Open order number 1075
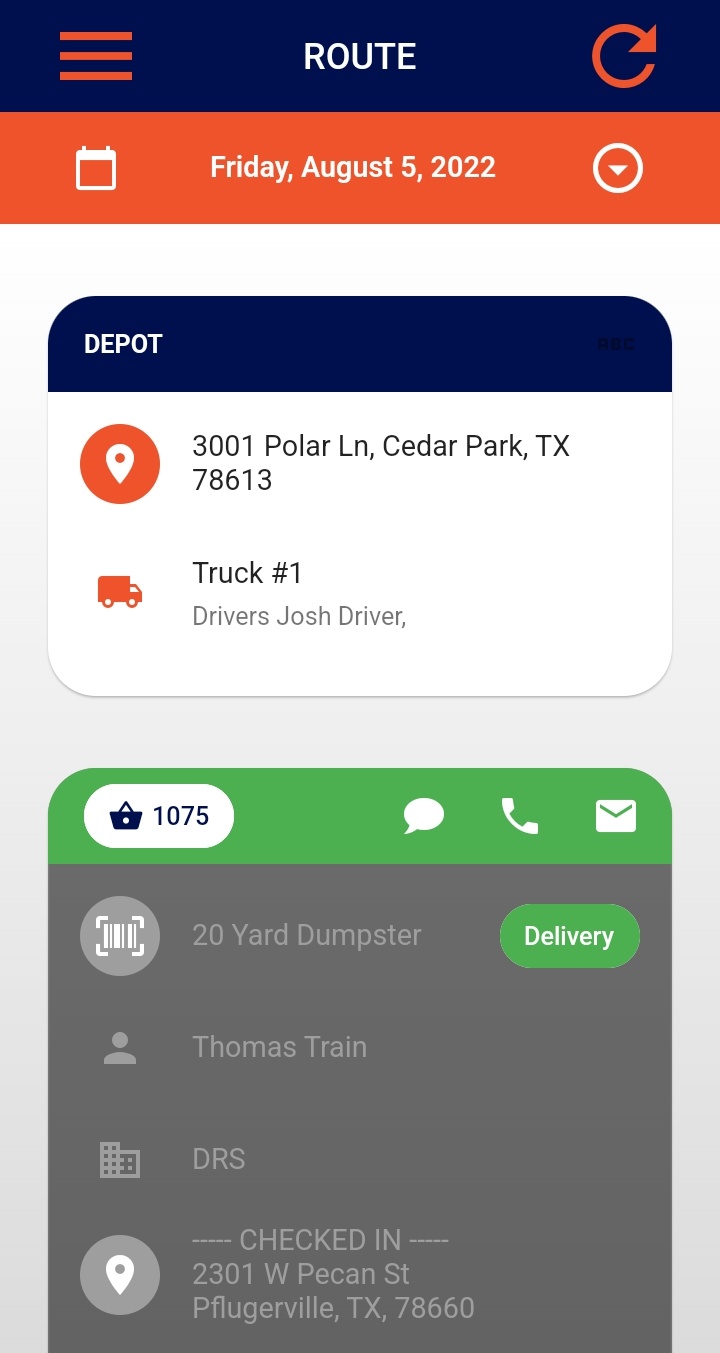The width and height of the screenshot is (720, 1353). pos(159,816)
